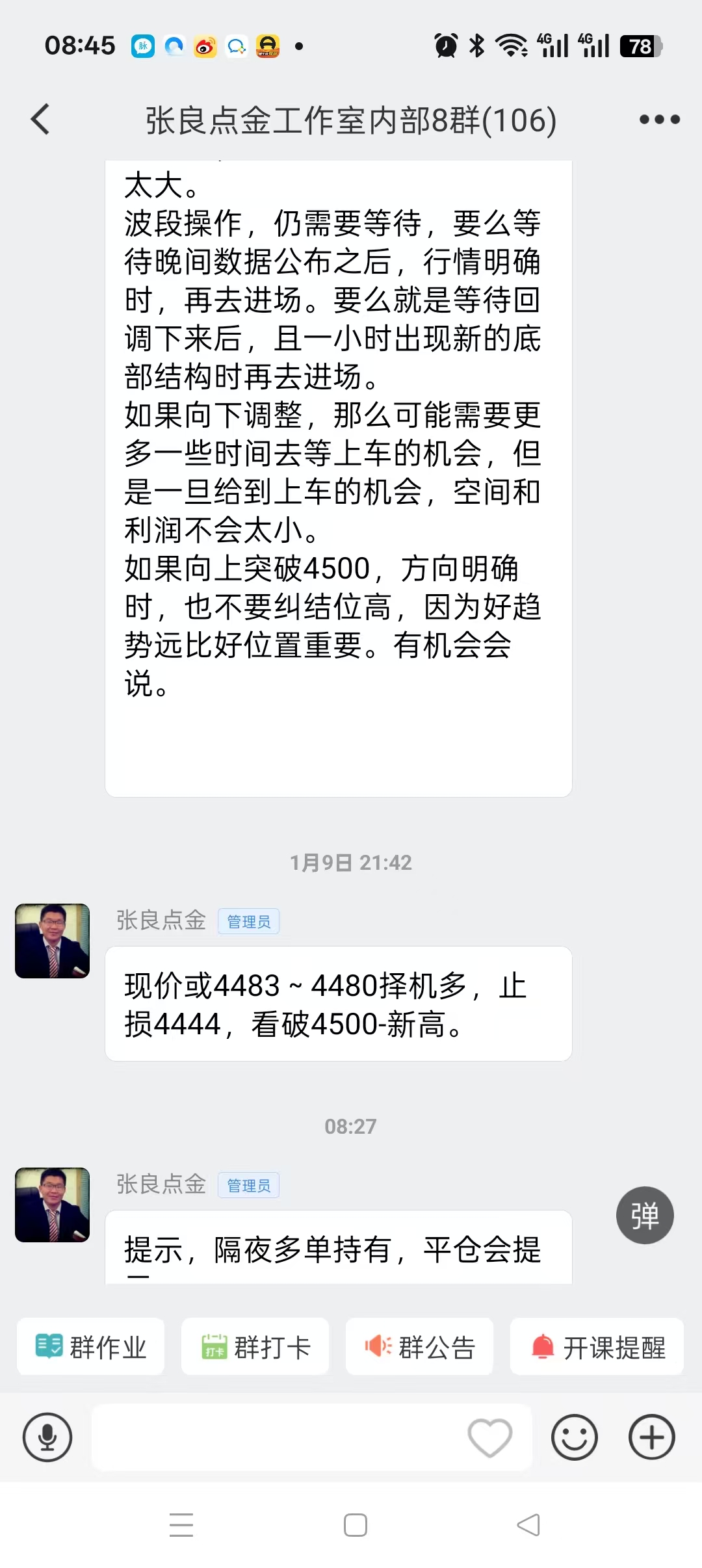This screenshot has height=1568, width=702.
Task: Open 张良点金's avatar above the 4483 message
Action: tap(52, 941)
